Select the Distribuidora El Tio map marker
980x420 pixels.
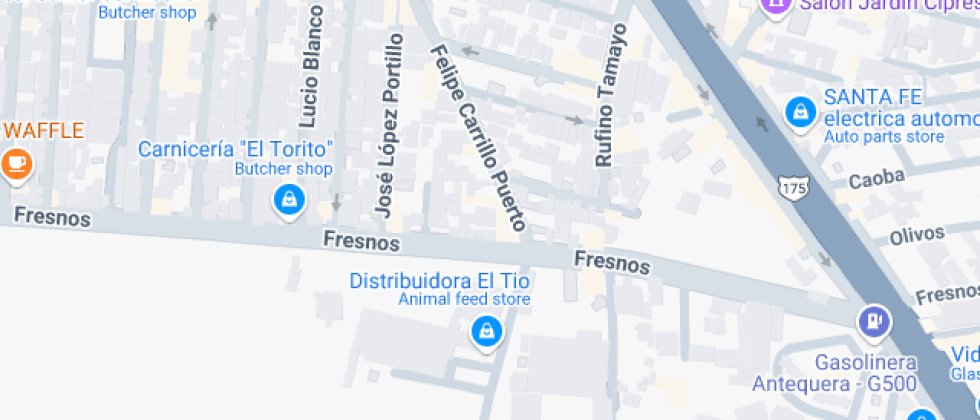(486, 330)
